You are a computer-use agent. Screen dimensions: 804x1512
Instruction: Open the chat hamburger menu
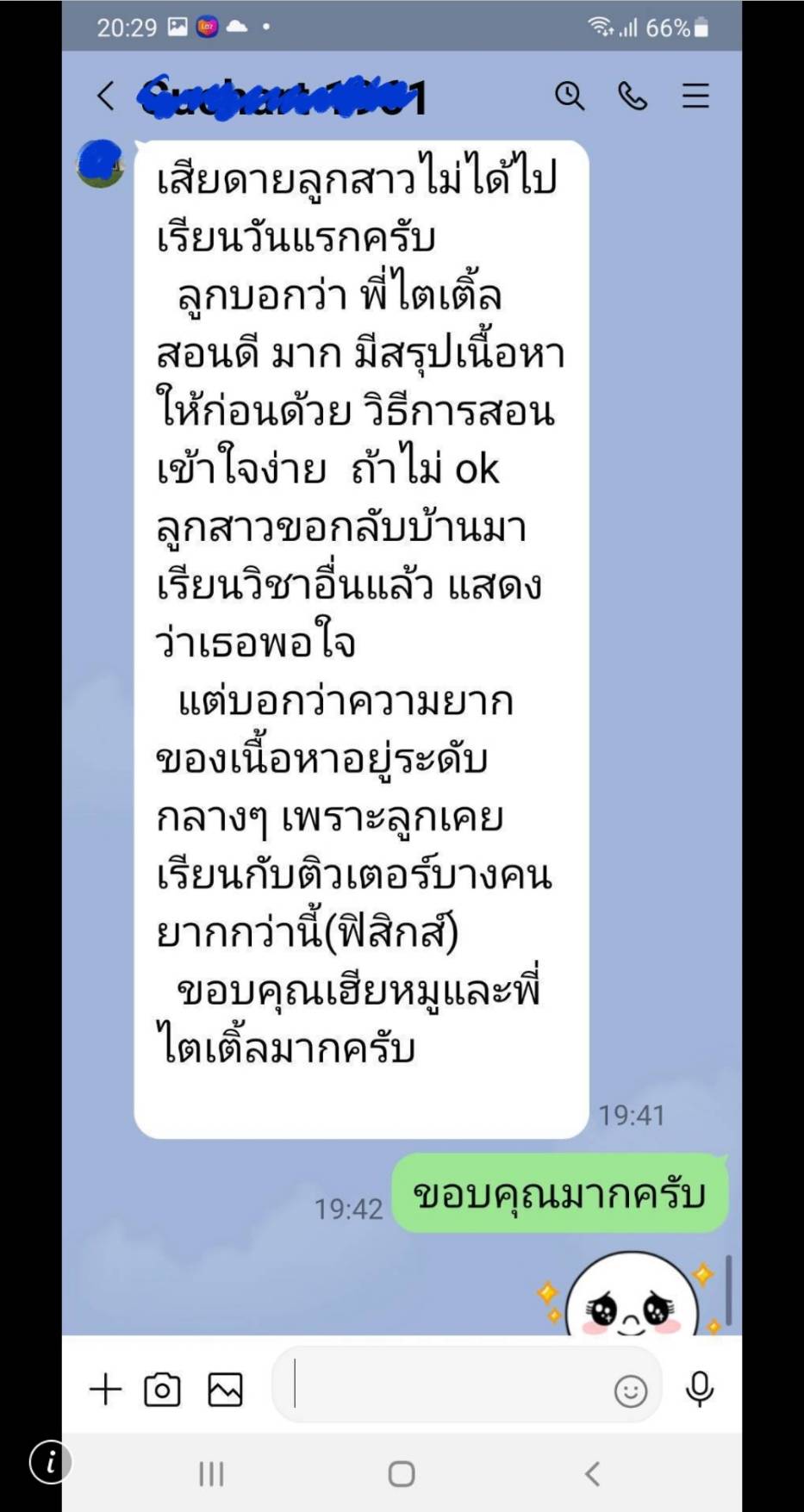coord(695,96)
